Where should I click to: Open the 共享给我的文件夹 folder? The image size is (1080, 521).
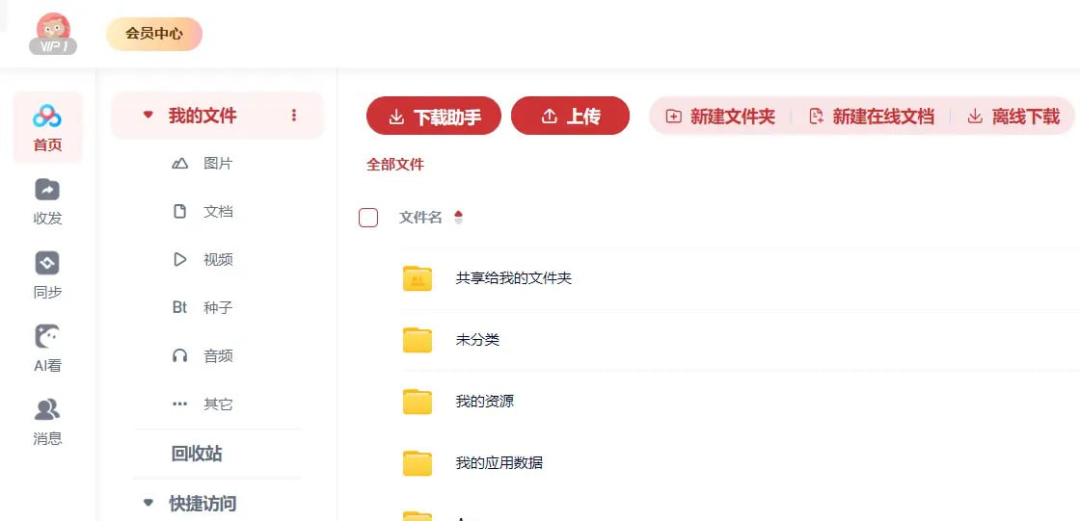pos(513,278)
